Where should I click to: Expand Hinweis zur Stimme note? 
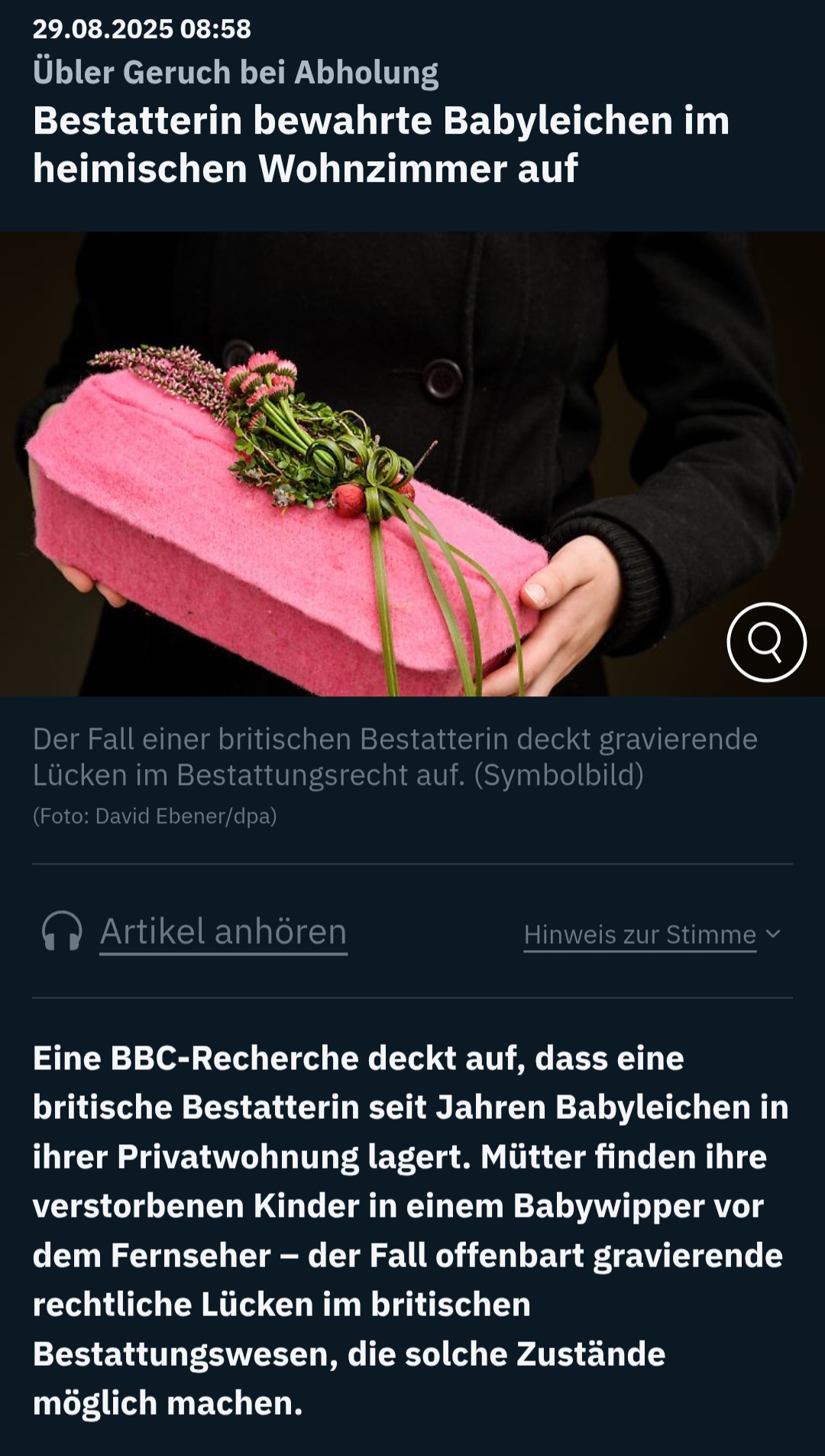click(x=652, y=935)
